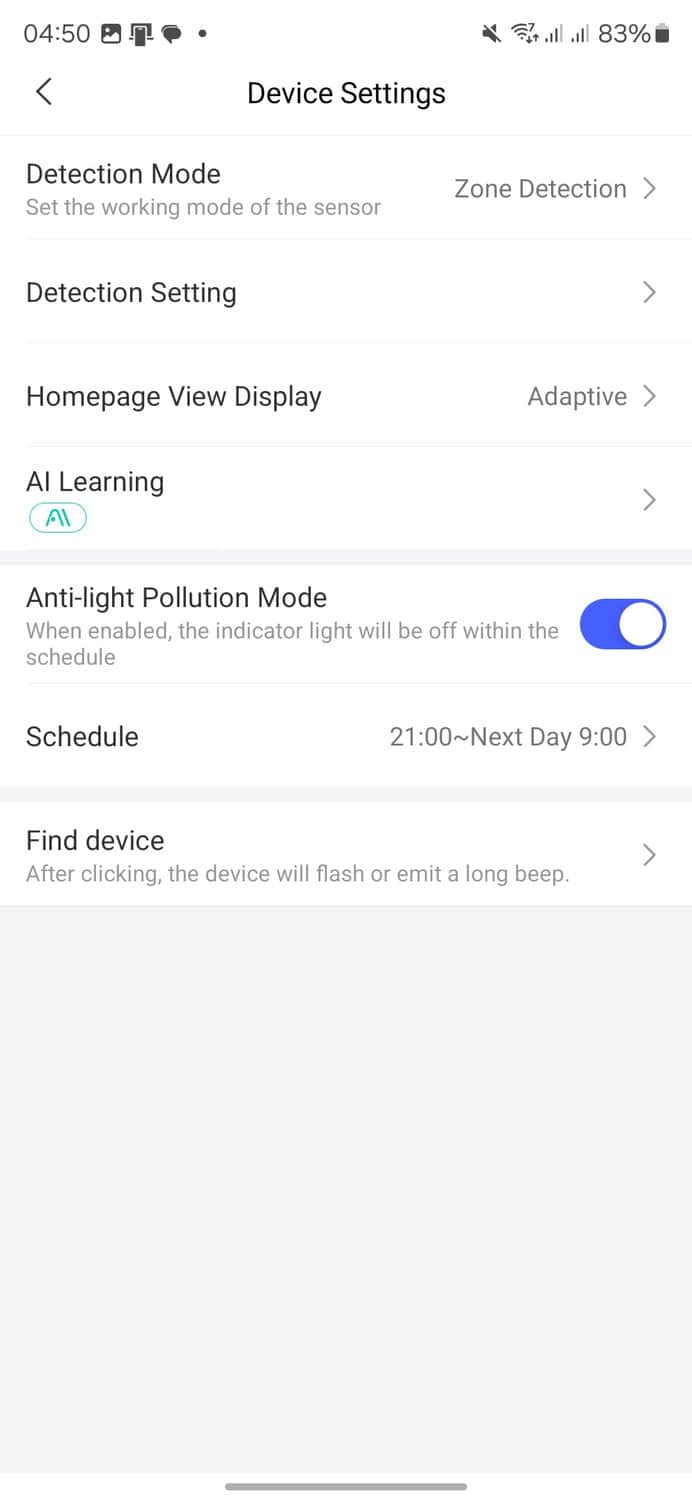Tap Find device to locate sensor
Screen dimensions: 692x1500
point(345,855)
